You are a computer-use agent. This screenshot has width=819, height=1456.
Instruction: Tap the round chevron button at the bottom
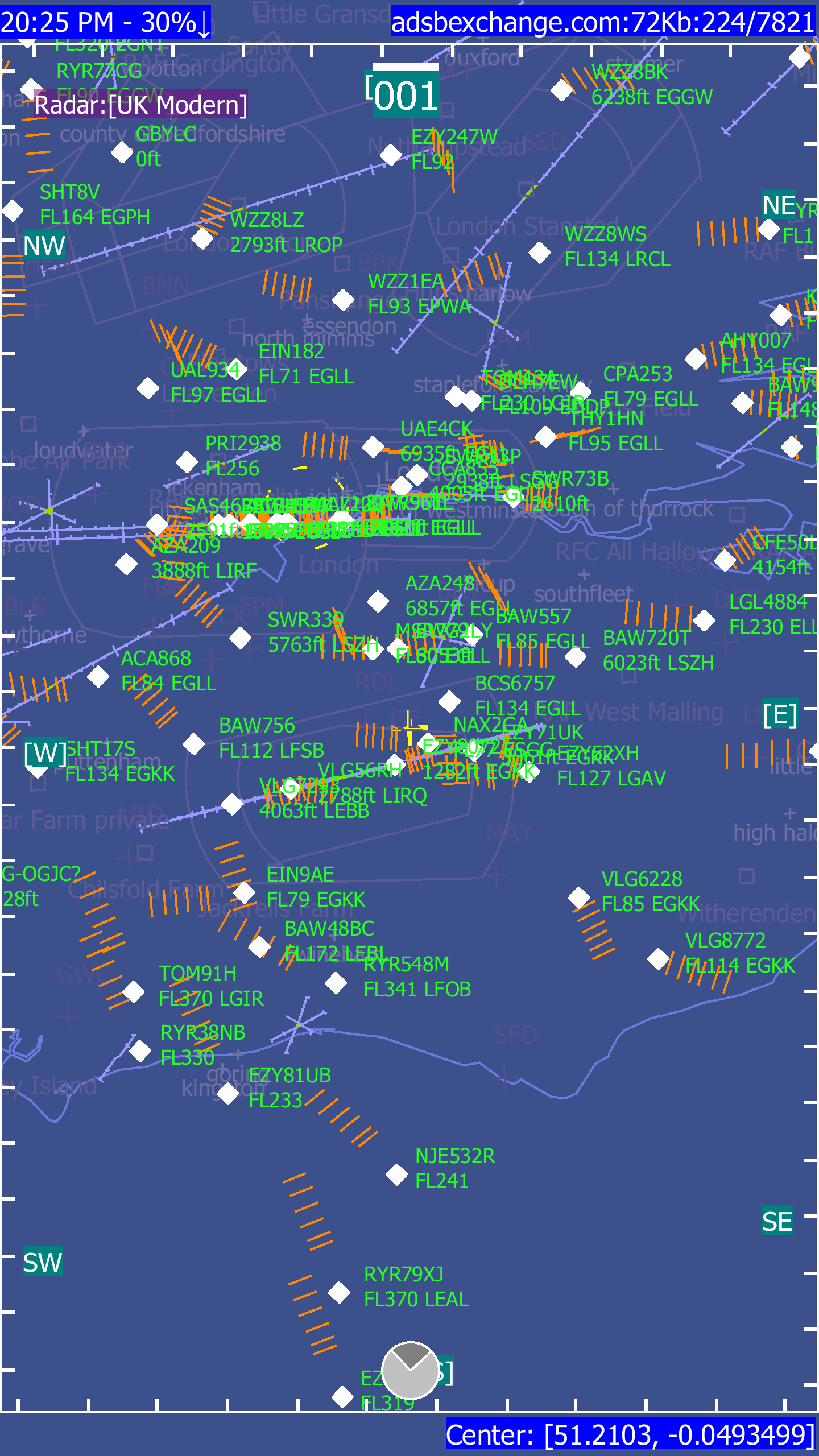409,1371
